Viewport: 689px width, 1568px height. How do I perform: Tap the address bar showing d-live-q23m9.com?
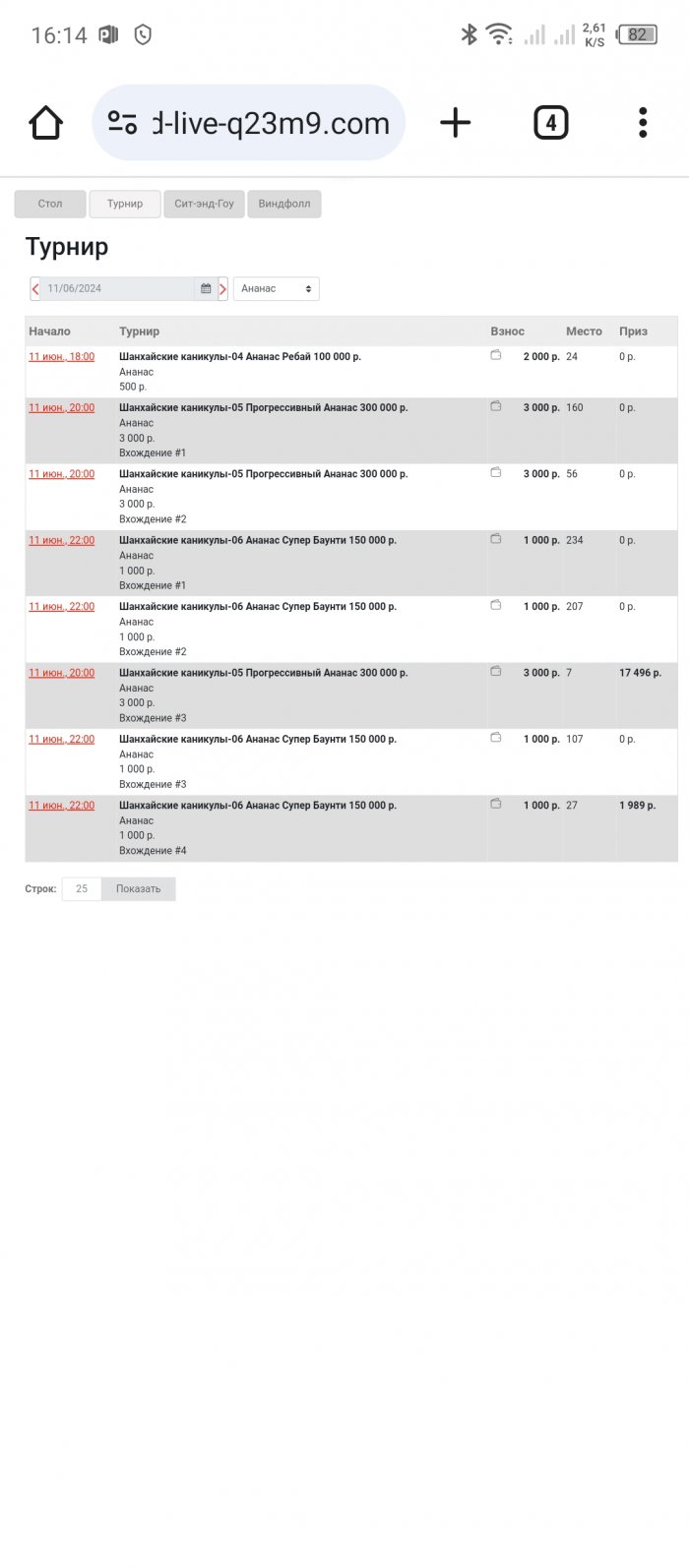[248, 123]
